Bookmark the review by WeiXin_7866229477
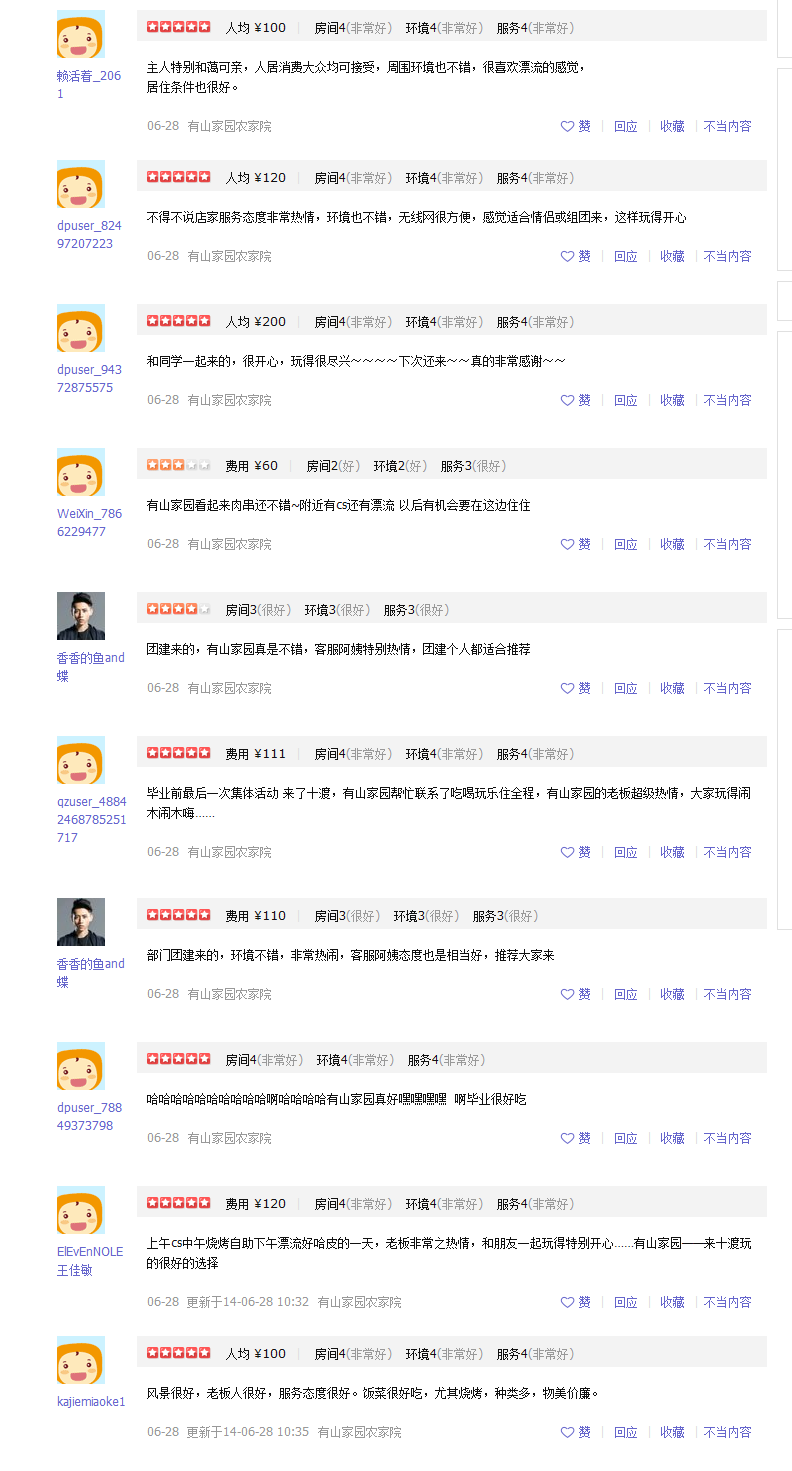792x1471 pixels. tap(672, 544)
